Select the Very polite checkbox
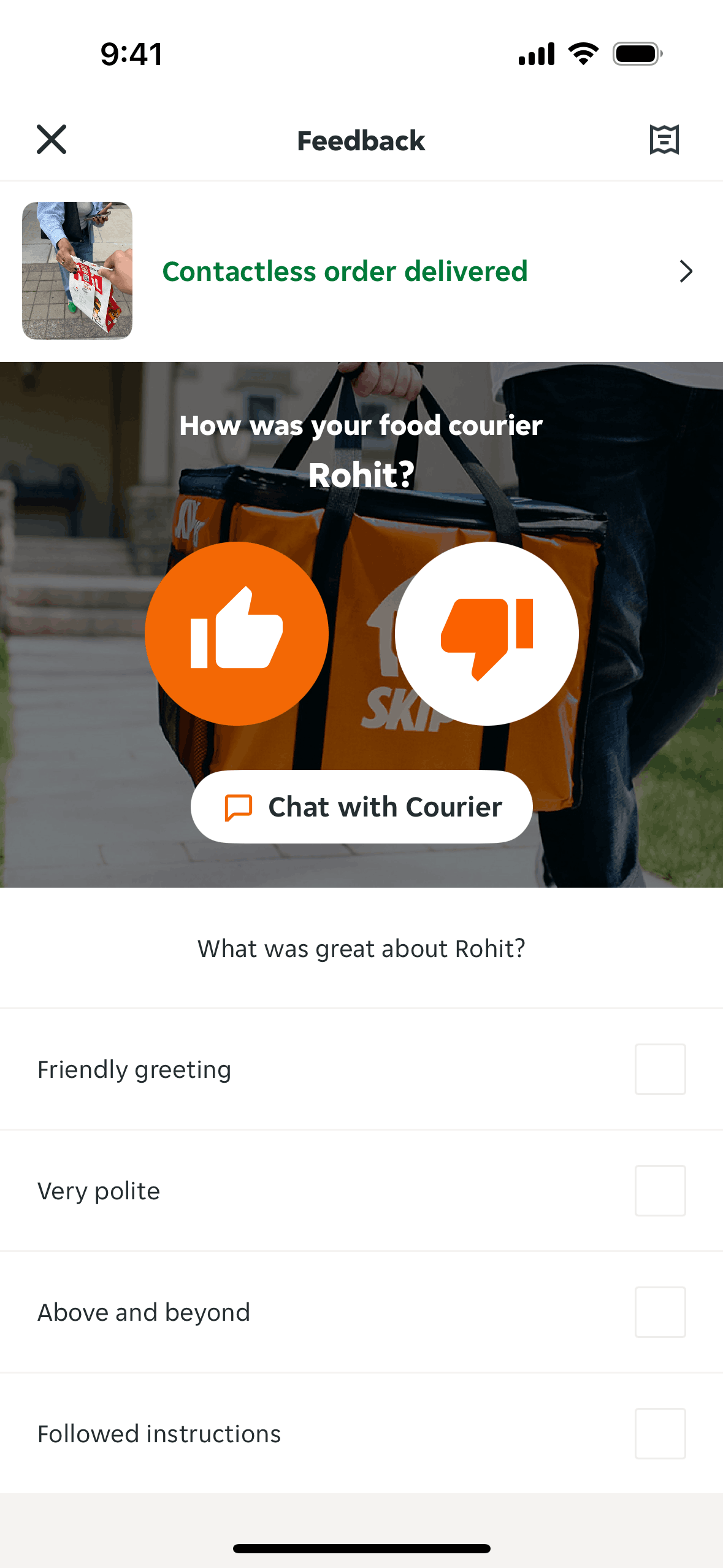This screenshot has width=723, height=1568. click(660, 1191)
